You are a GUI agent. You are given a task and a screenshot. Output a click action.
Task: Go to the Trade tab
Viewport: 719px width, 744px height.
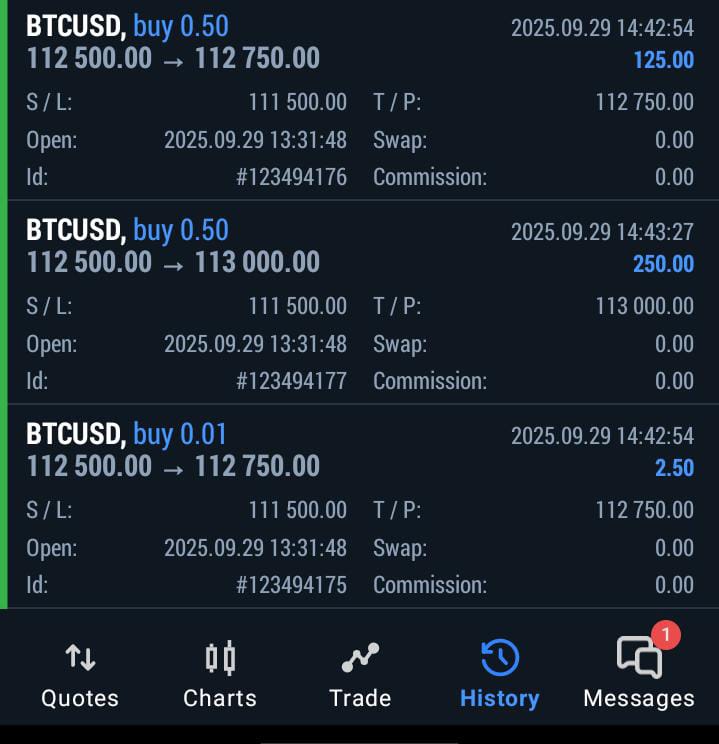point(360,674)
